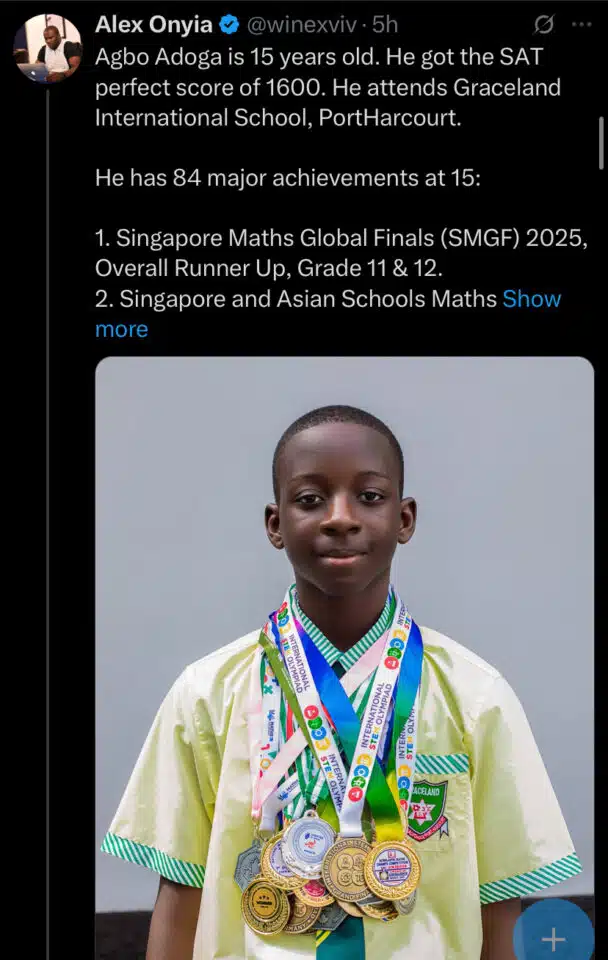Open the post's overflow menu
The image size is (608, 960).
point(581,24)
